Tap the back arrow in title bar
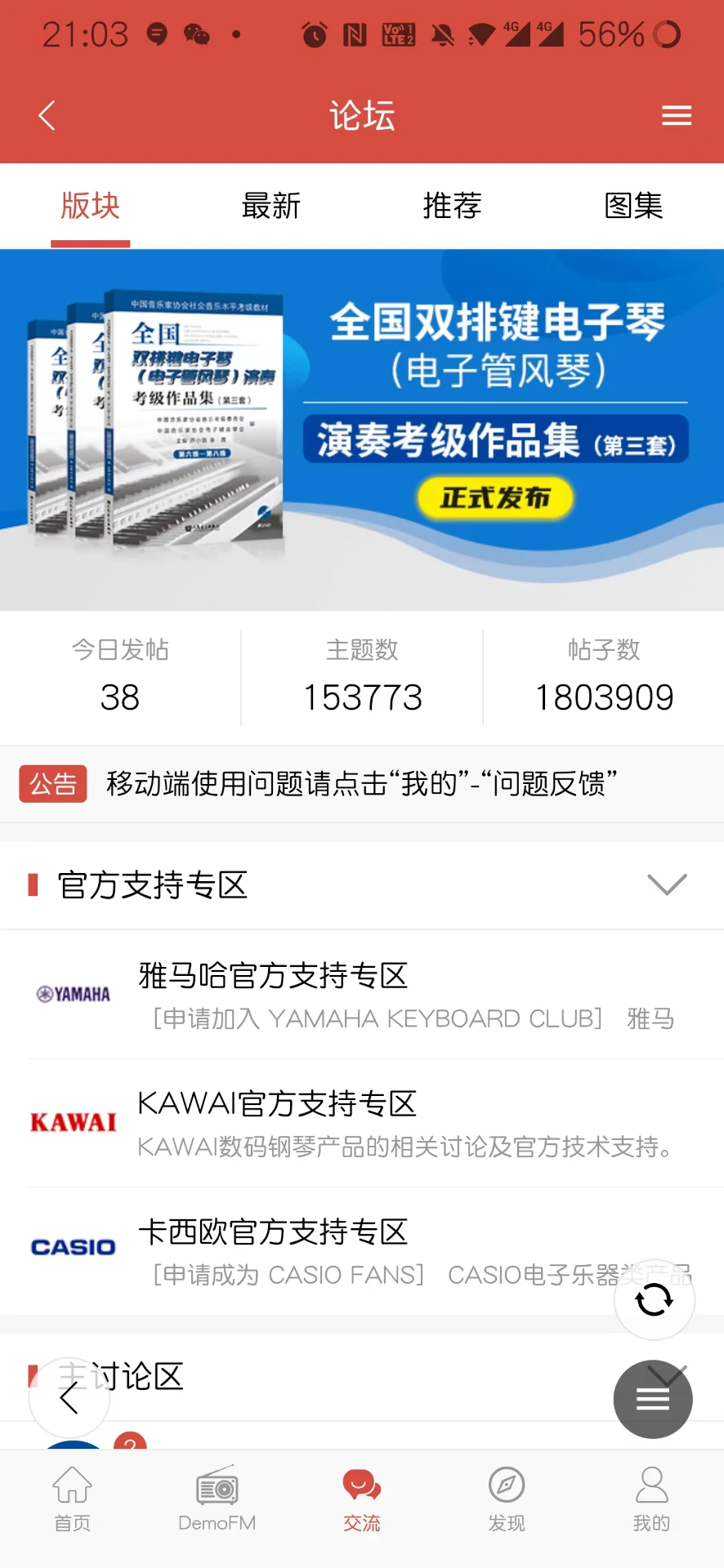The width and height of the screenshot is (724, 1568). tap(47, 115)
